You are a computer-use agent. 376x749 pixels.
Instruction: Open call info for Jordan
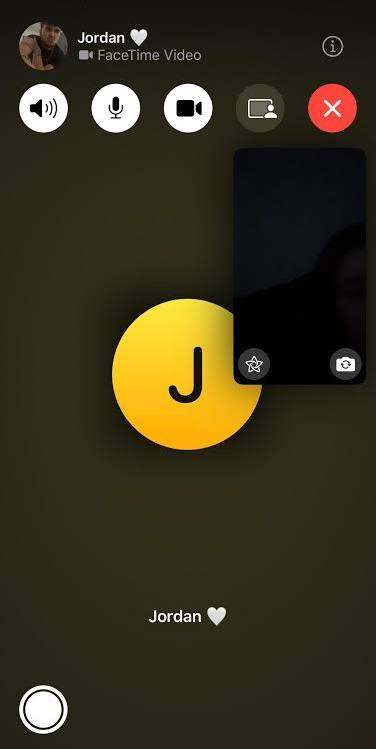[333, 46]
